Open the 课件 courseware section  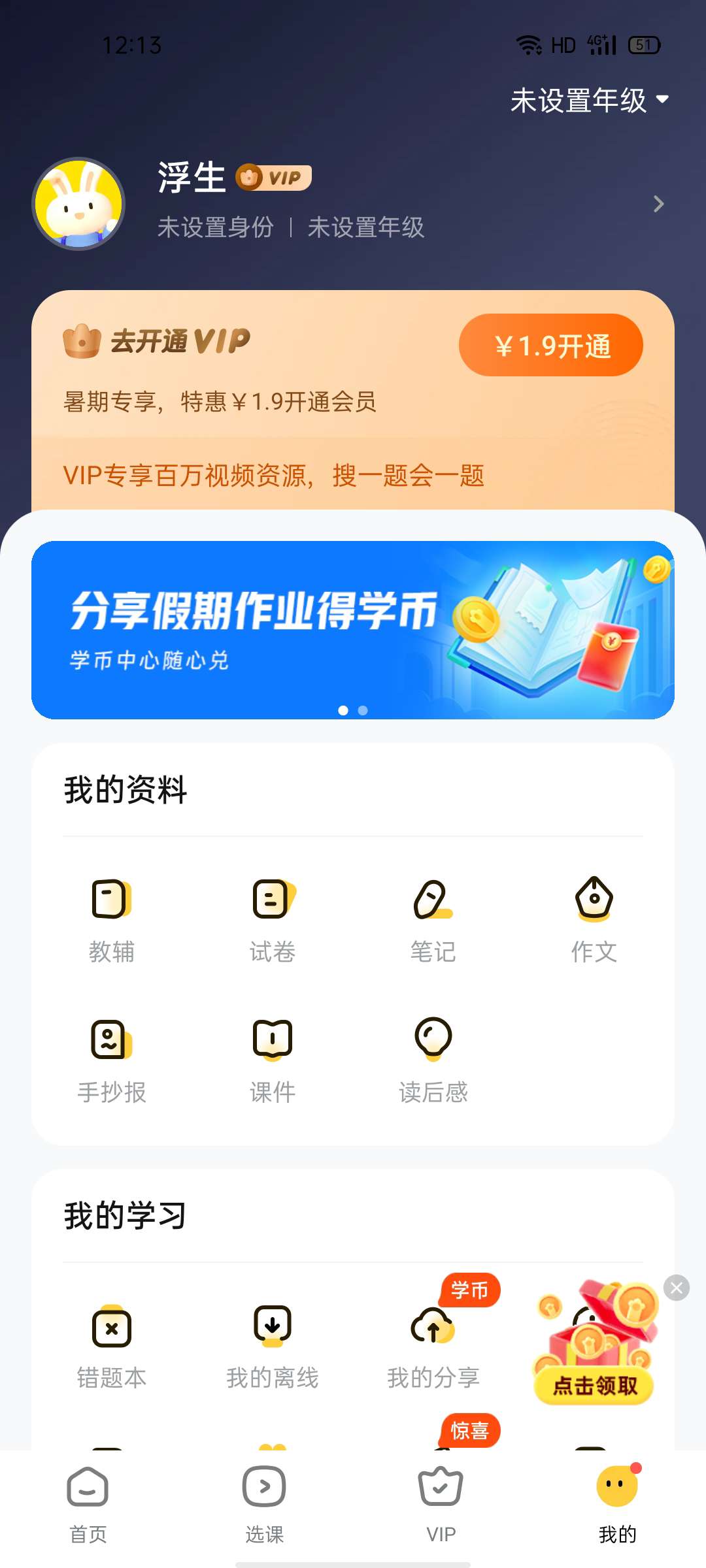(x=273, y=1060)
